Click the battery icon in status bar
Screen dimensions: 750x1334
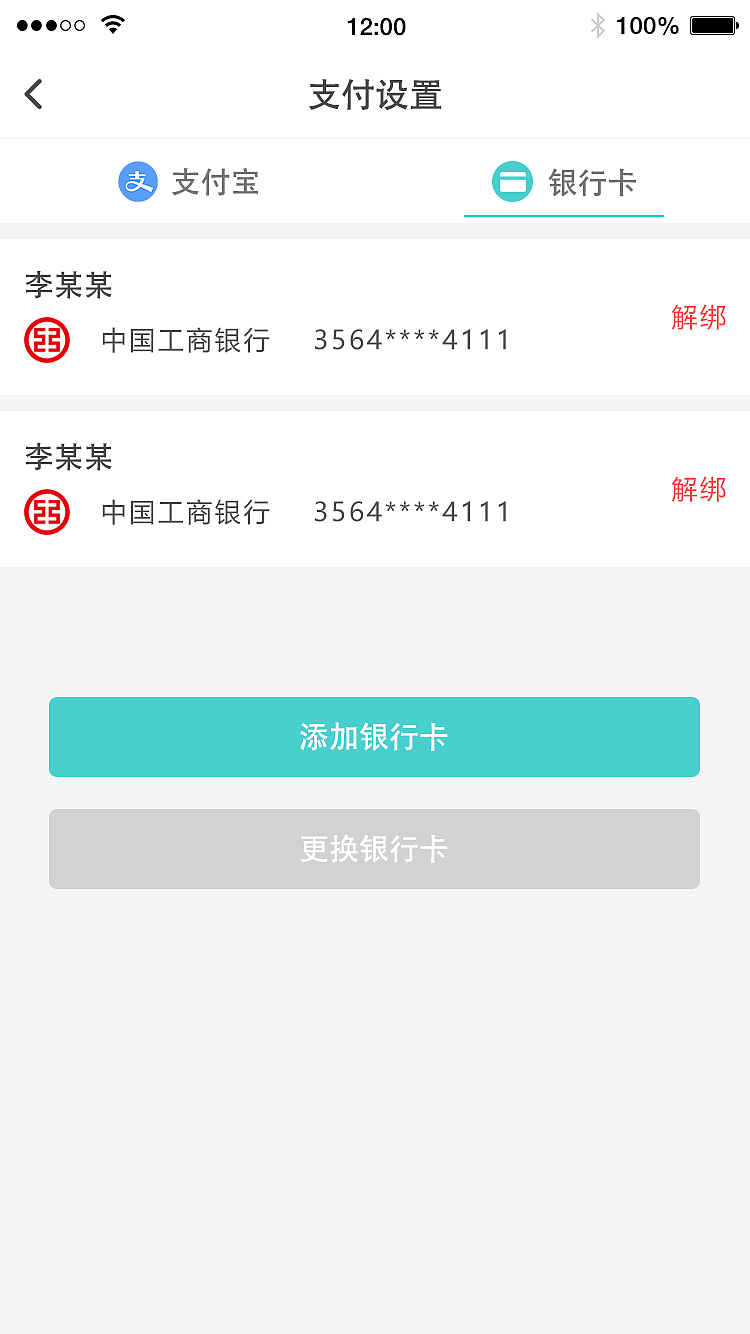pyautogui.click(x=712, y=26)
